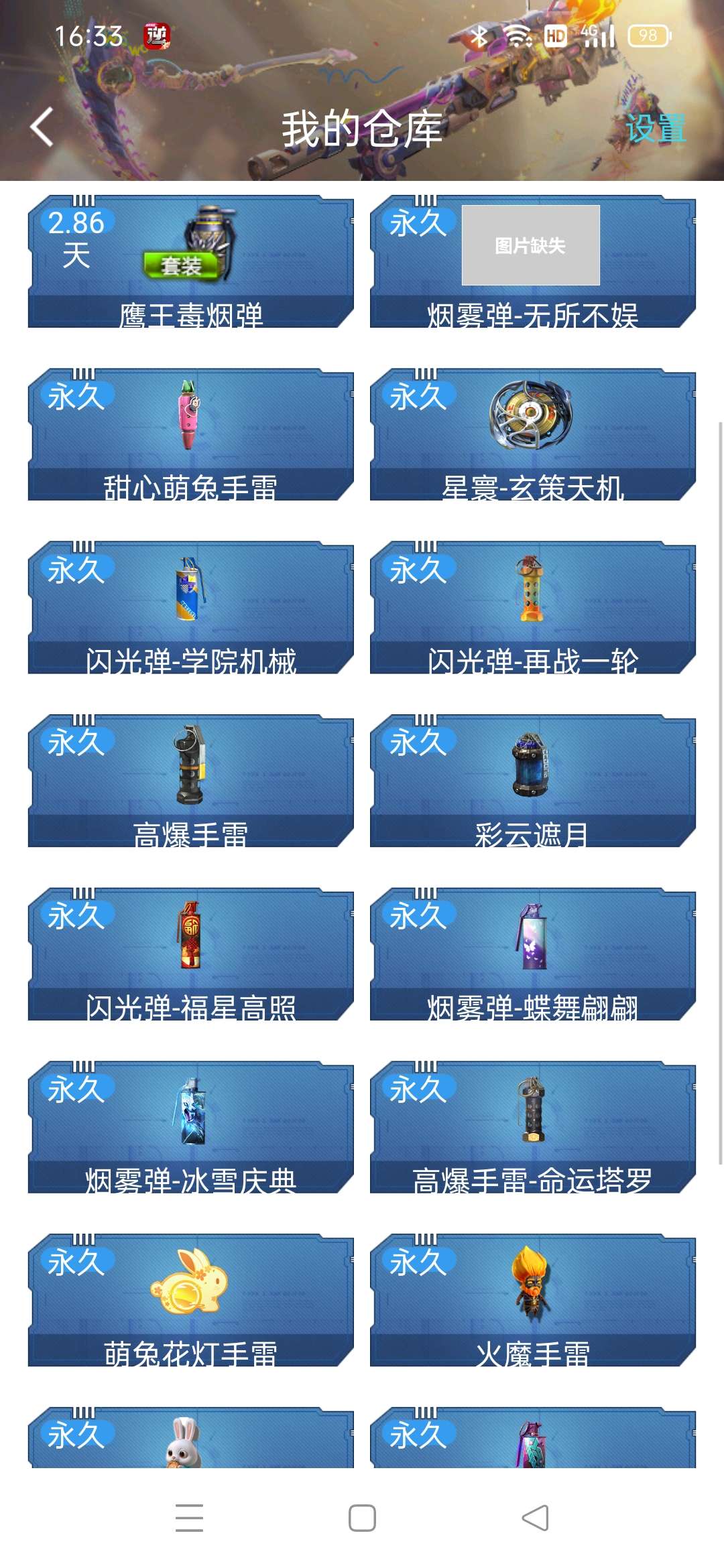The width and height of the screenshot is (724, 1568).
Task: Select the 闪光弹-福星高照 item
Action: click(191, 954)
